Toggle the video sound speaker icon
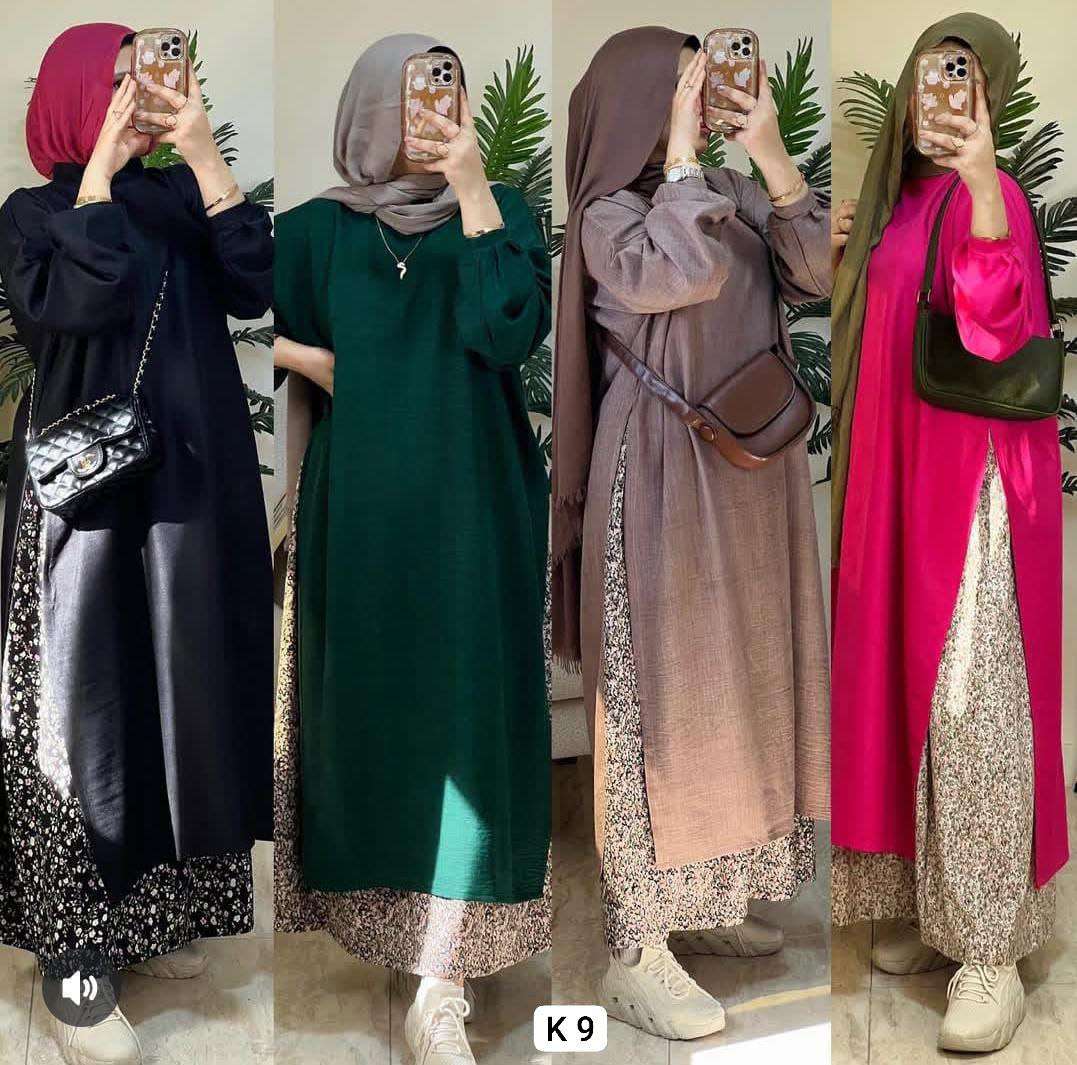The width and height of the screenshot is (1077, 1065). pos(79,988)
